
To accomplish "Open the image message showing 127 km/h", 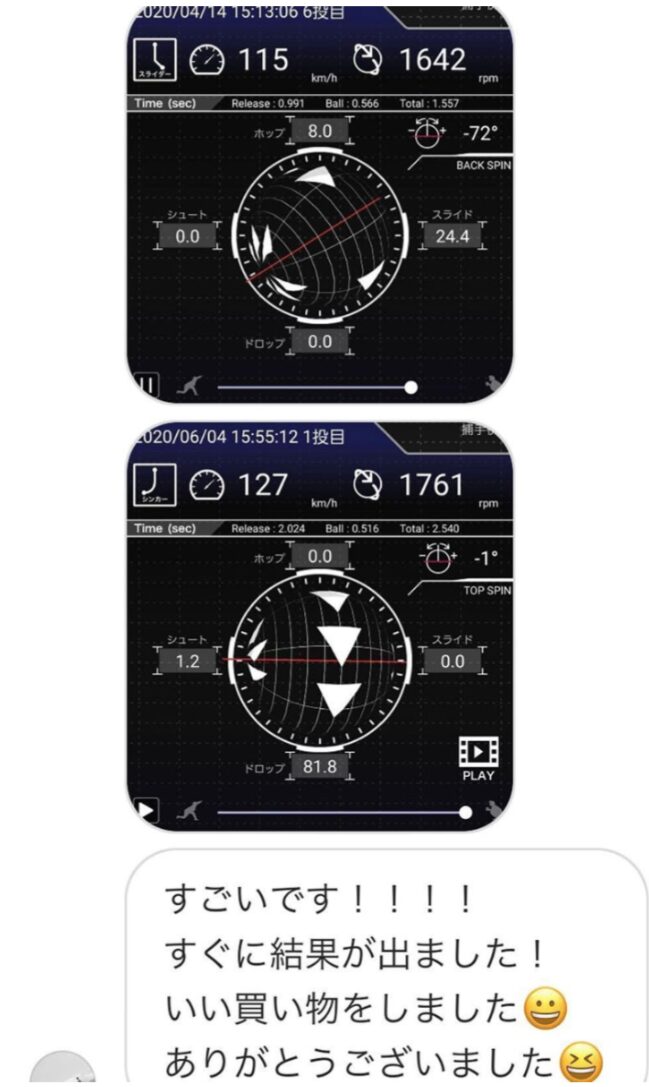I will pyautogui.click(x=318, y=625).
